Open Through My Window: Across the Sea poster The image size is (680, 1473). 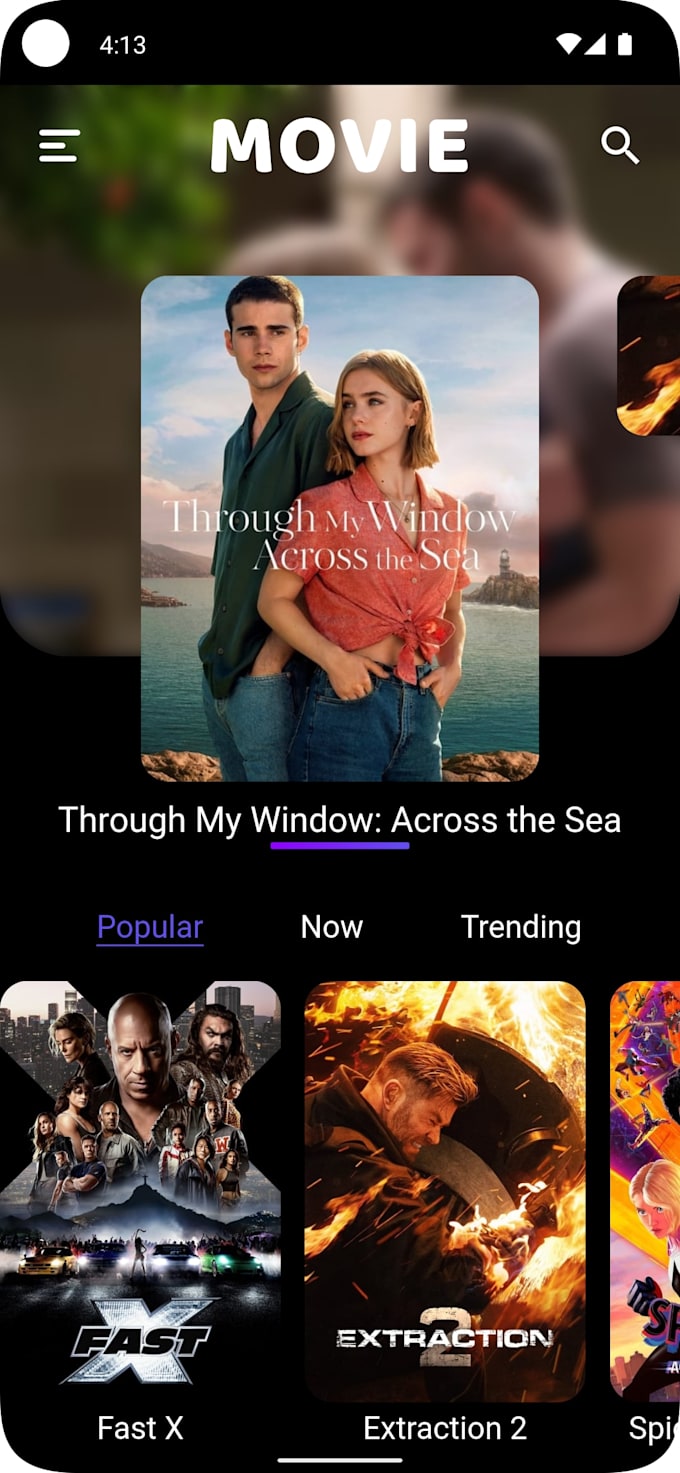(x=339, y=528)
